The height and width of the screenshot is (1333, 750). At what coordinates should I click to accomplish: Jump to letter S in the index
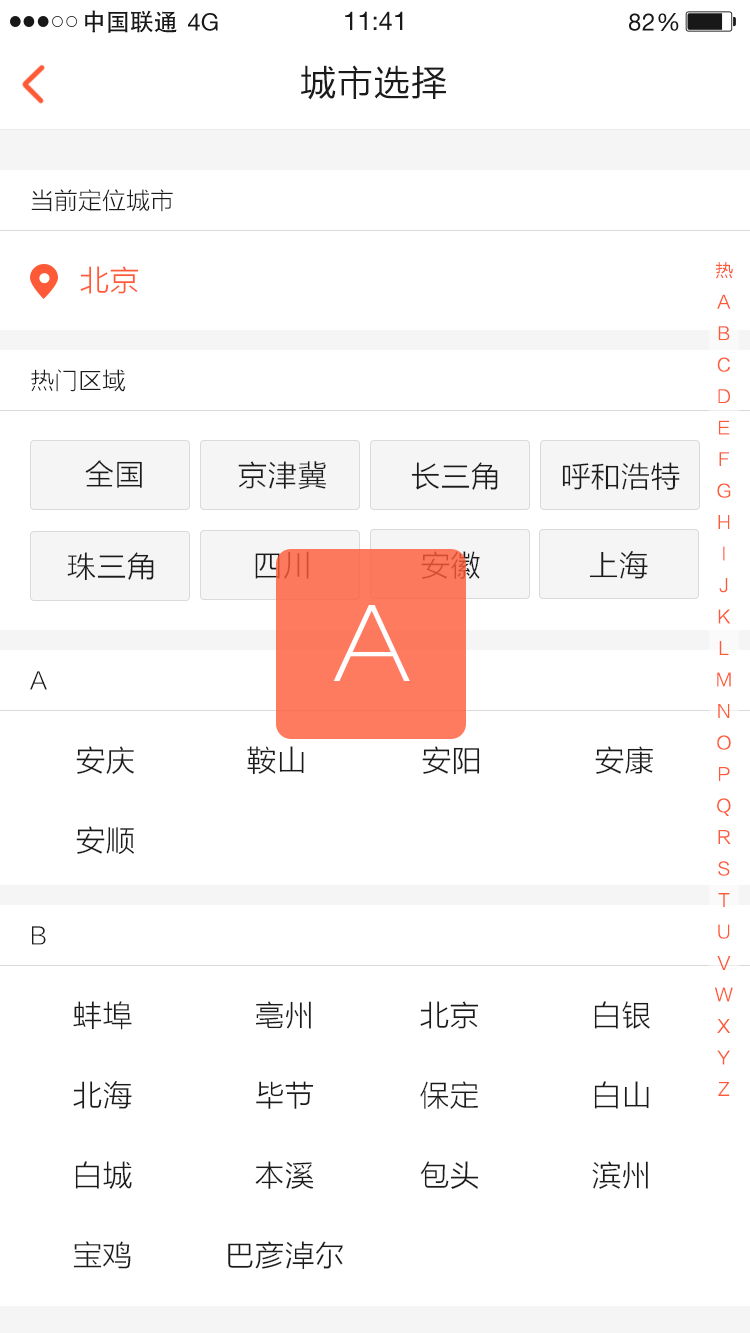click(724, 869)
